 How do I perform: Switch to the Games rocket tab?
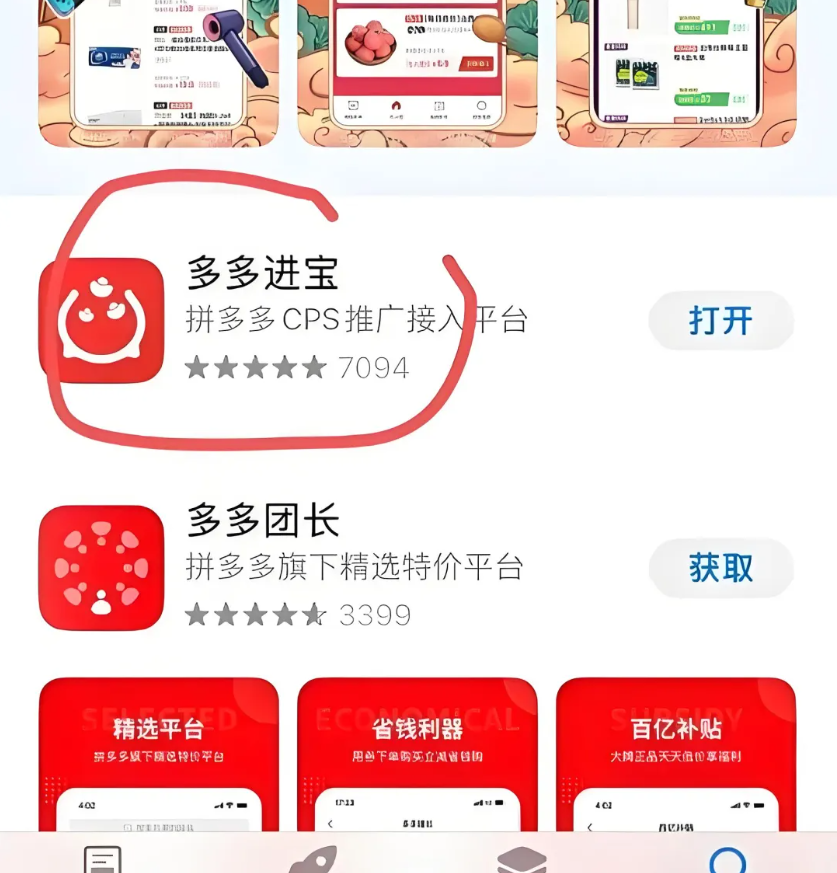pyautogui.click(x=312, y=860)
